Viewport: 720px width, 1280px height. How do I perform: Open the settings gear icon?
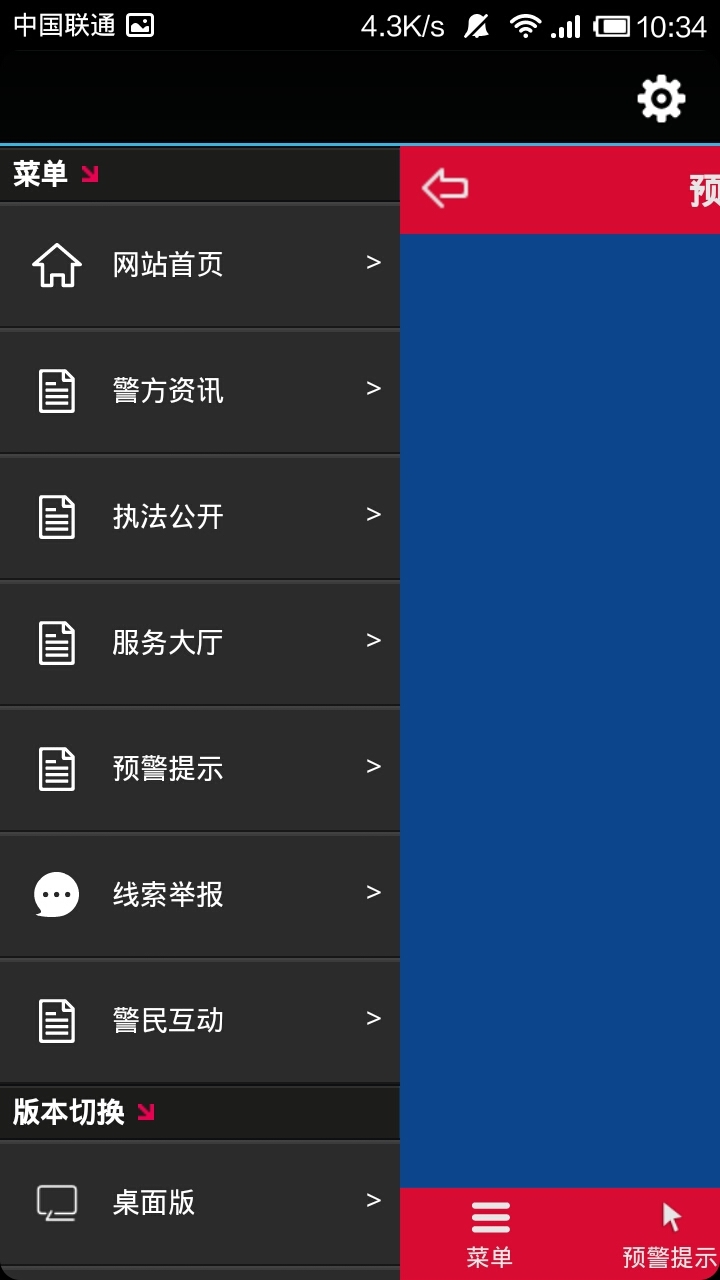(661, 99)
